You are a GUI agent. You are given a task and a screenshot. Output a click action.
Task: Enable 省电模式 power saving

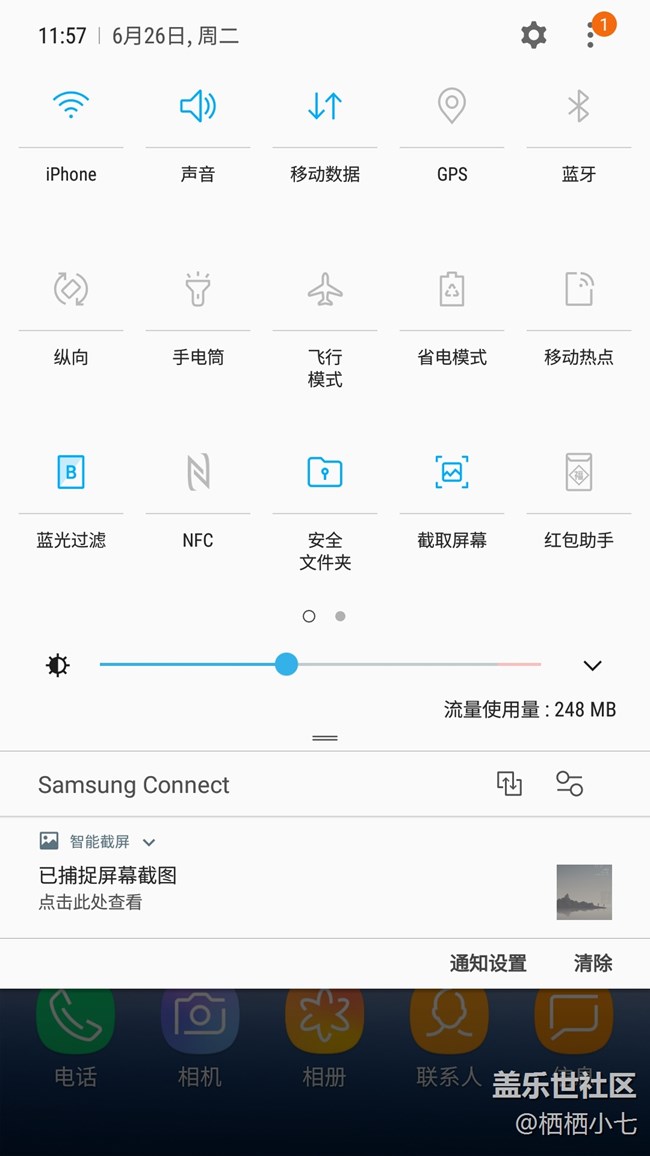coord(452,290)
